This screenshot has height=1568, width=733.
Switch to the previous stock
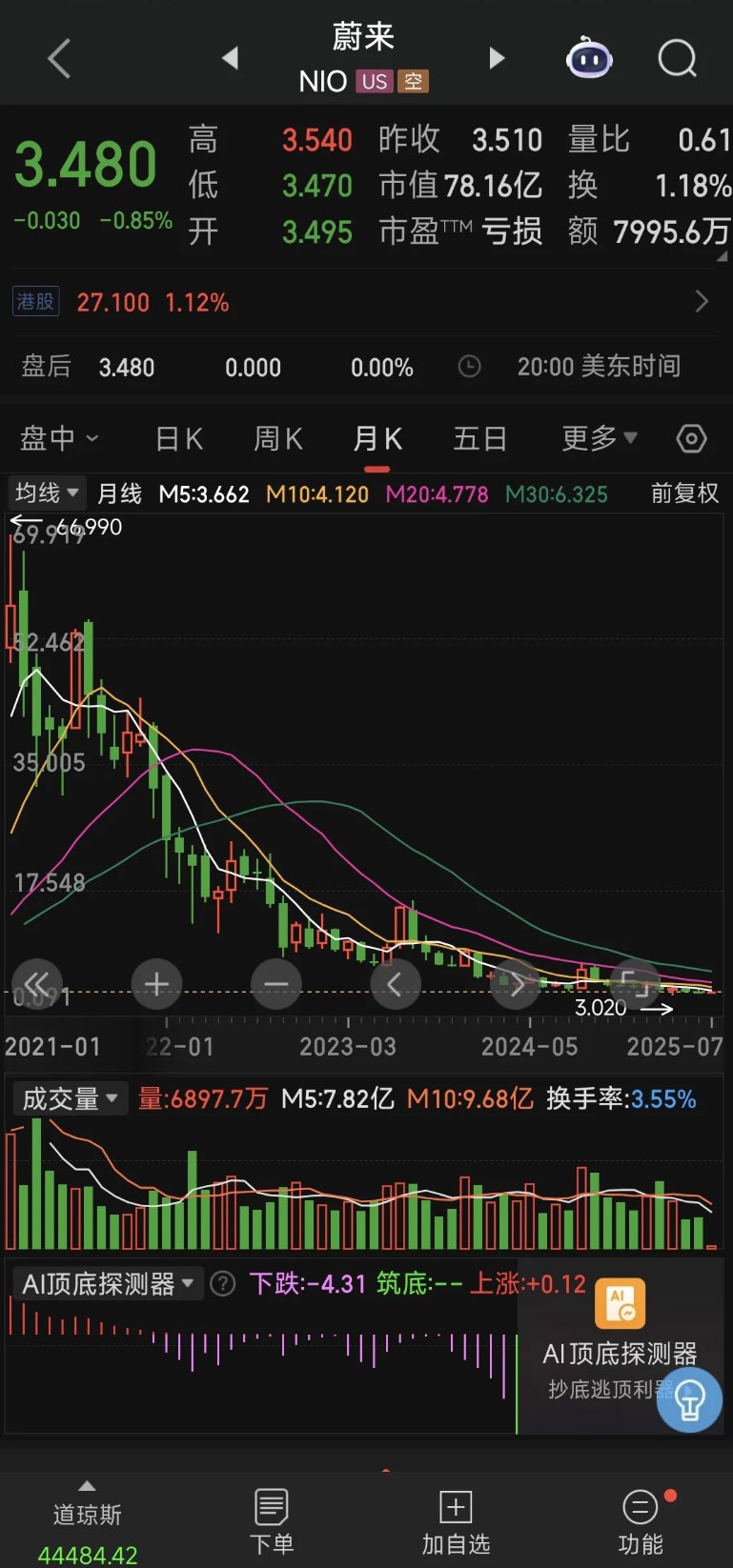click(230, 58)
